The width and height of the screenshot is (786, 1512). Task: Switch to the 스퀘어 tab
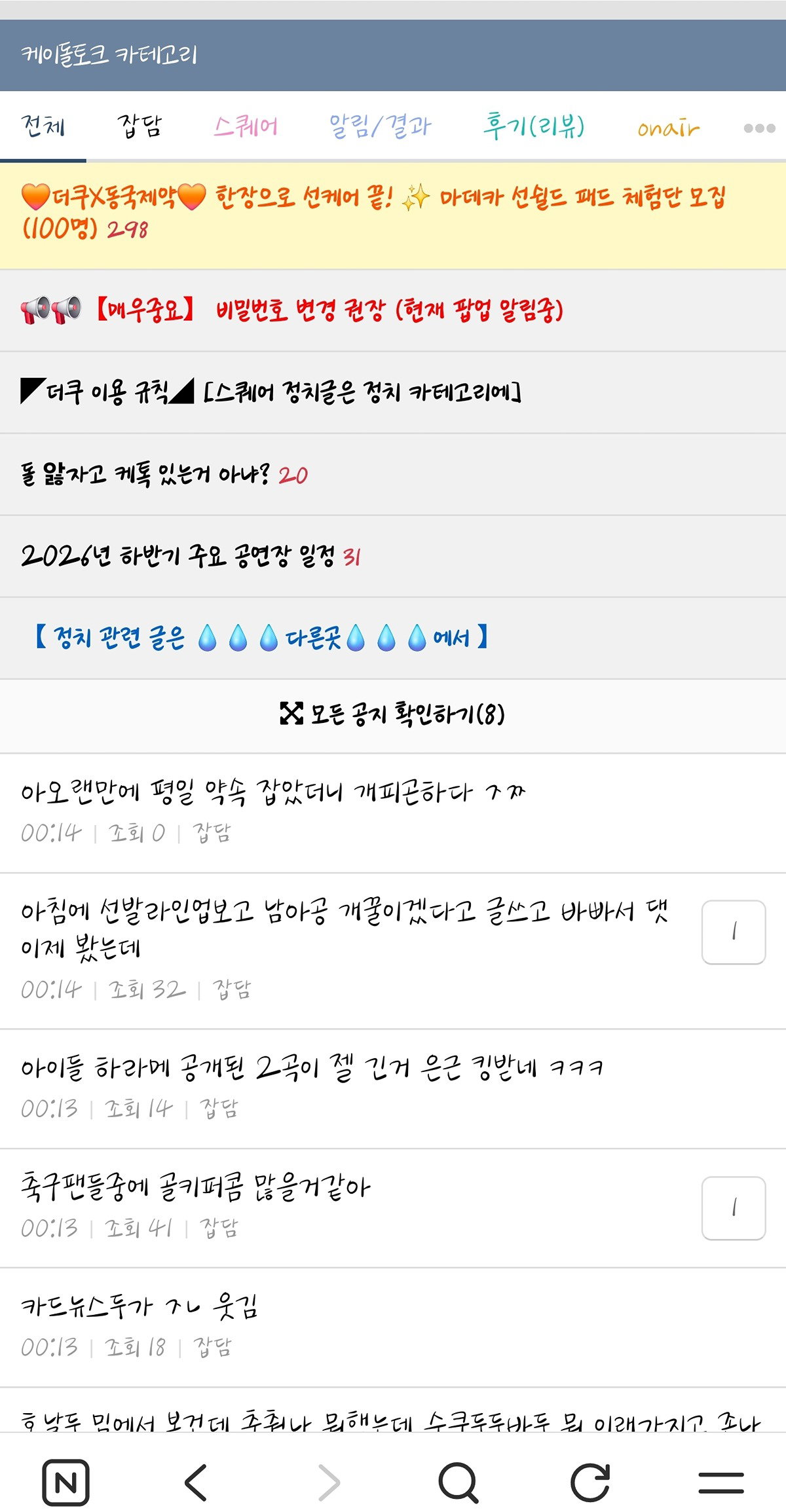click(246, 126)
